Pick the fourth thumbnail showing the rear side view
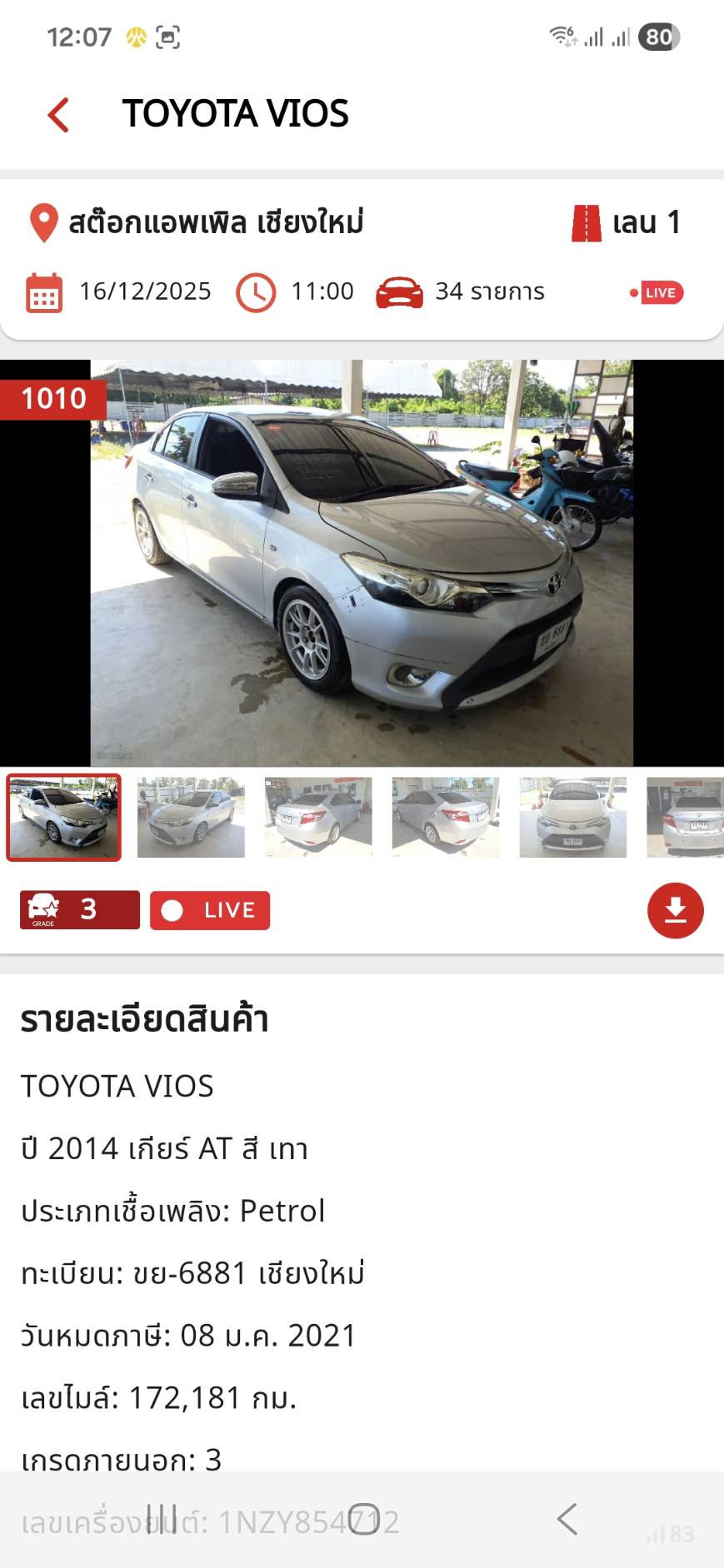This screenshot has height=1568, width=724. (x=446, y=817)
